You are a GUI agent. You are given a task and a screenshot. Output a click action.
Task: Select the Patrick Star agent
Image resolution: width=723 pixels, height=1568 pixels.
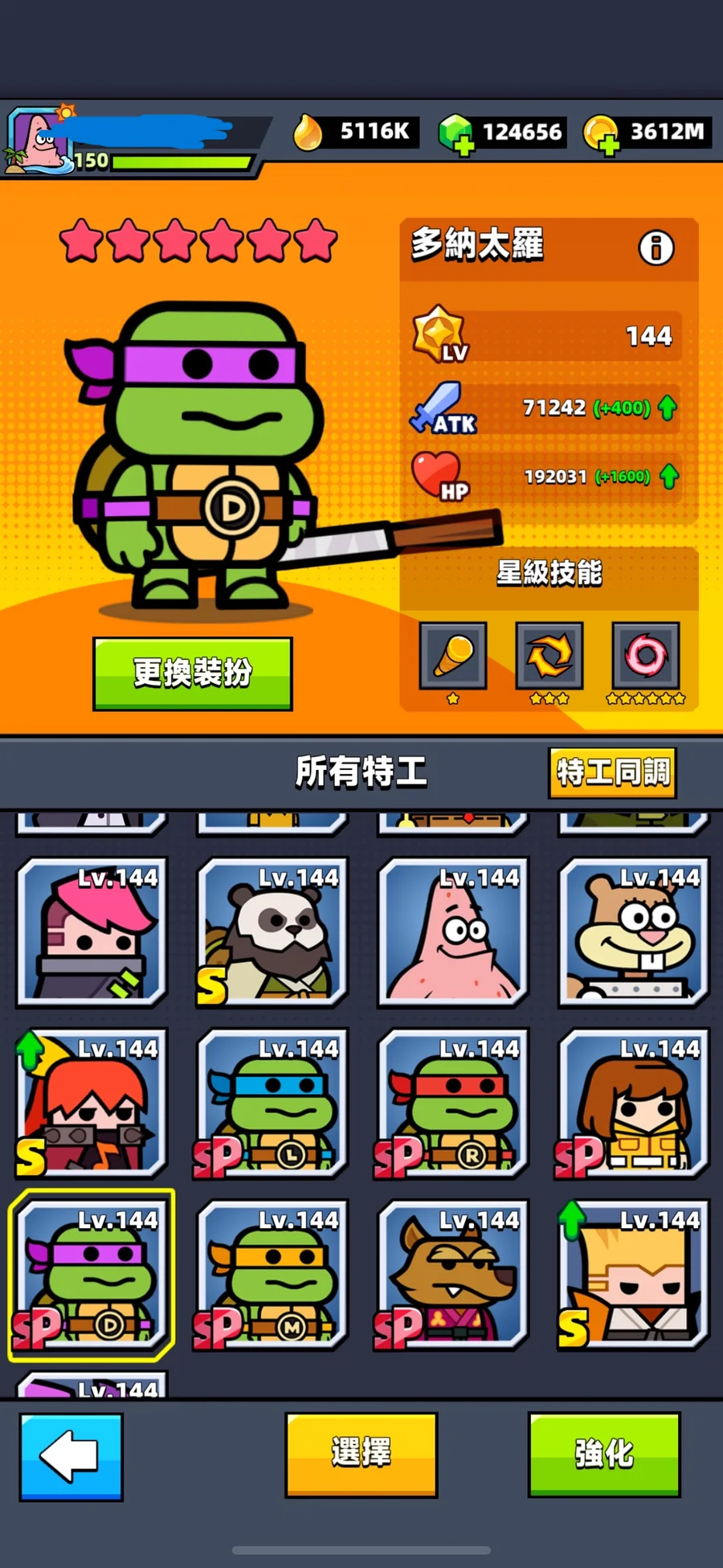coord(453,932)
